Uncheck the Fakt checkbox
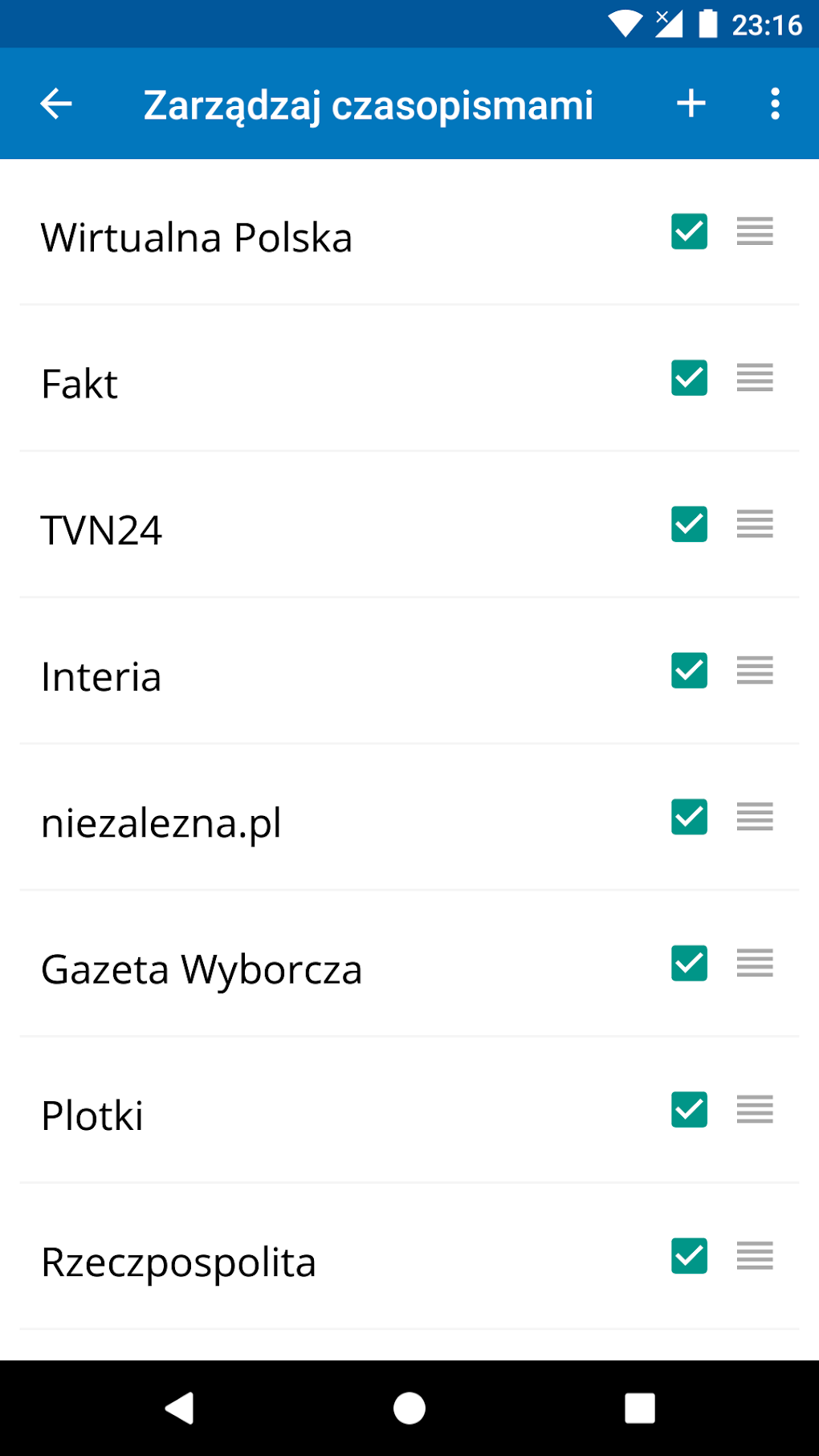Viewport: 819px width, 1456px height. coord(689,378)
